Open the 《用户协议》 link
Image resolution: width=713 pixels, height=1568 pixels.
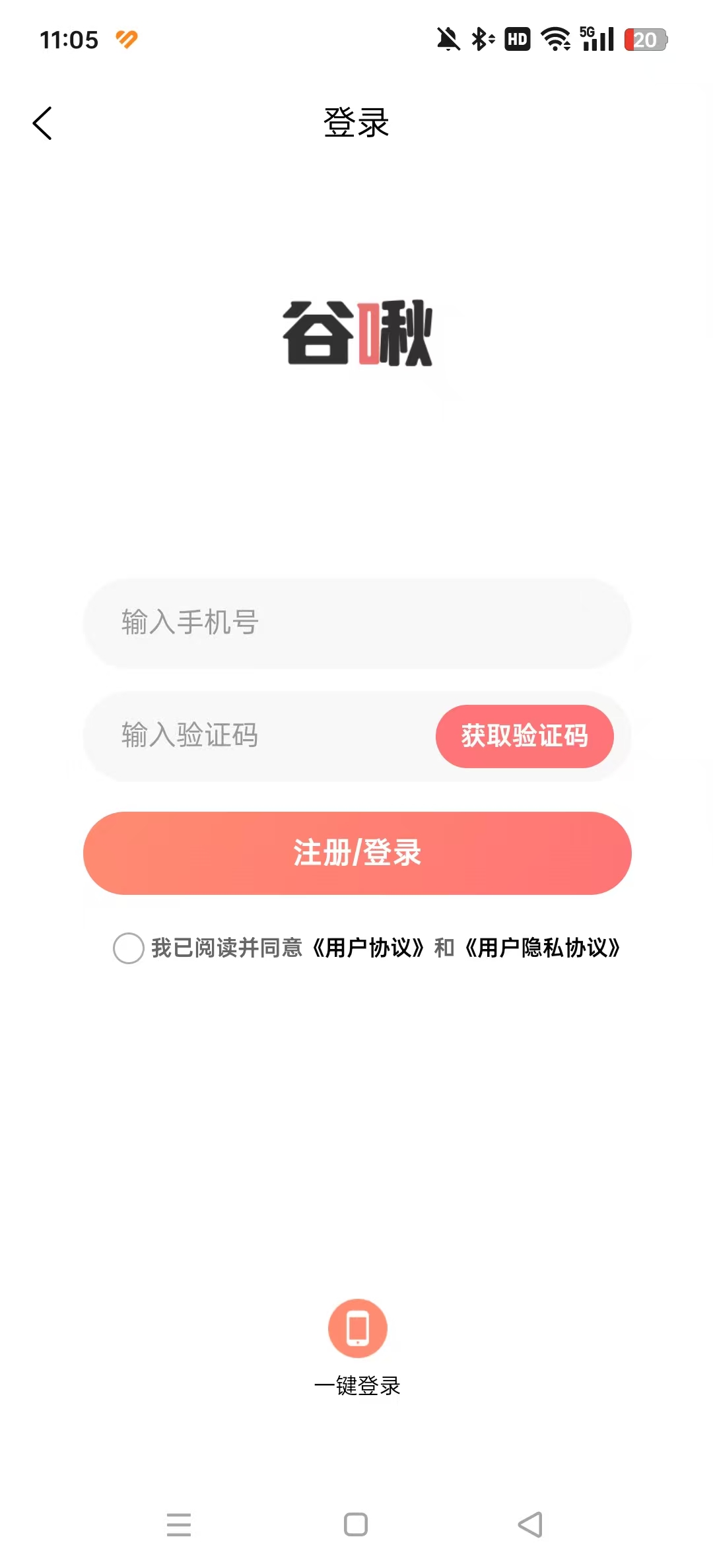(x=368, y=948)
